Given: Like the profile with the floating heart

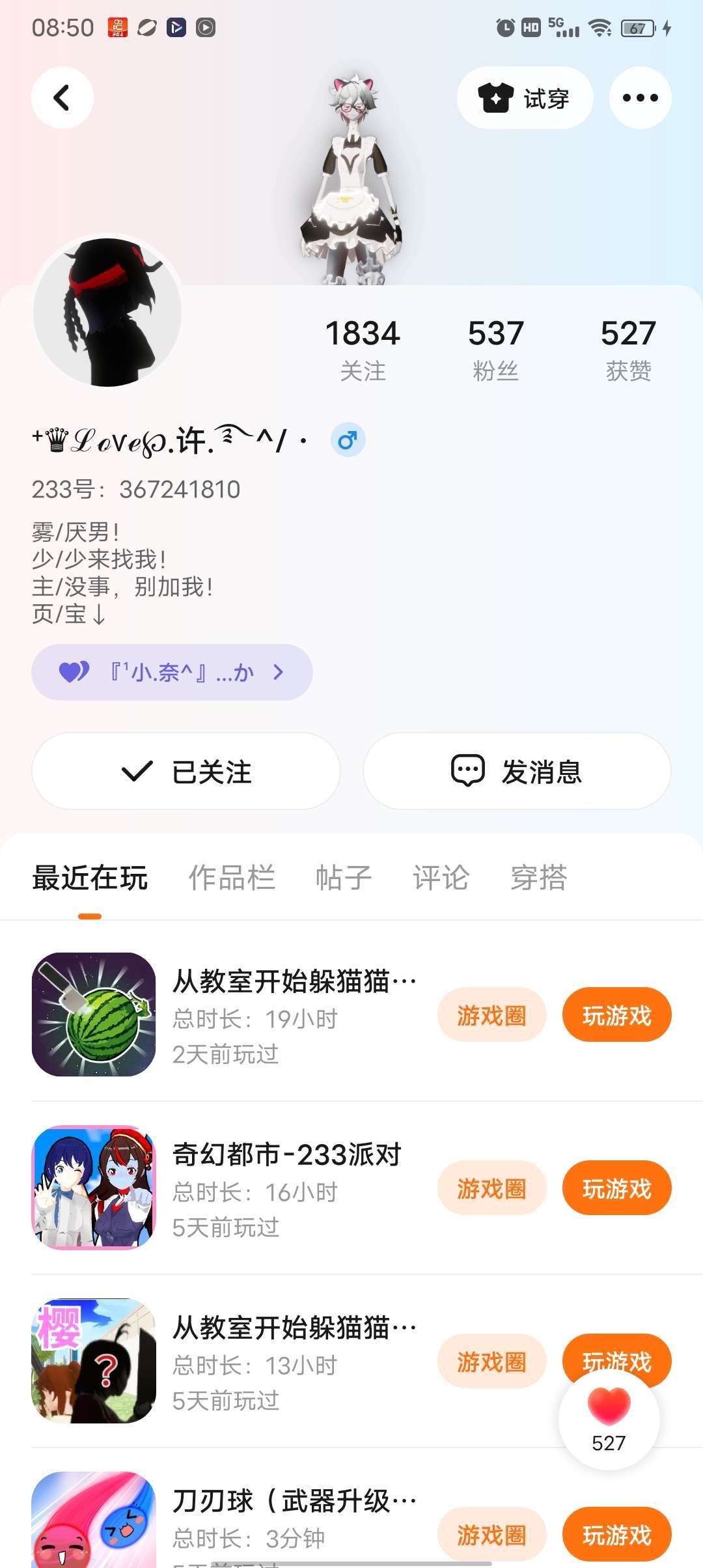Looking at the screenshot, I should [x=609, y=1410].
